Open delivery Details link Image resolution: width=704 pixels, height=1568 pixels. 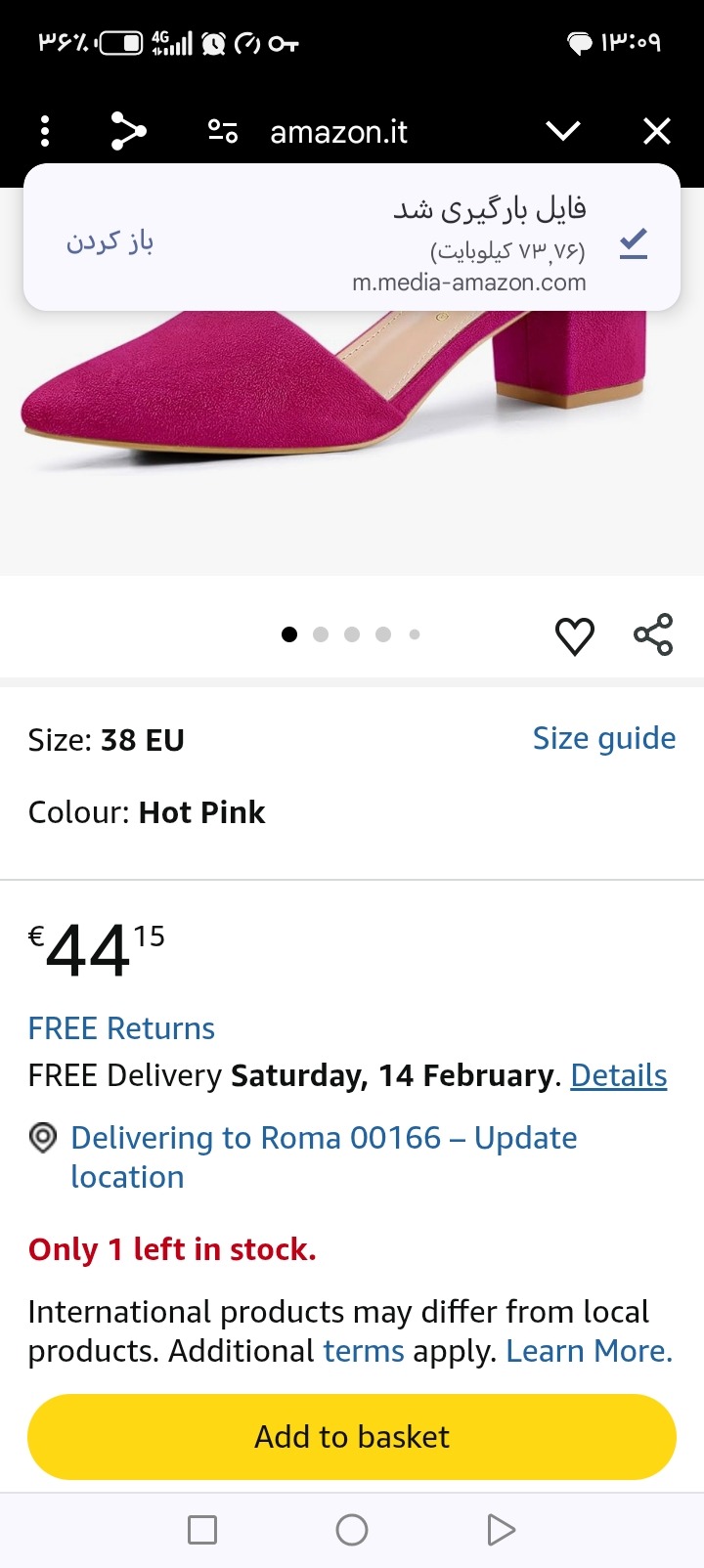[618, 1075]
